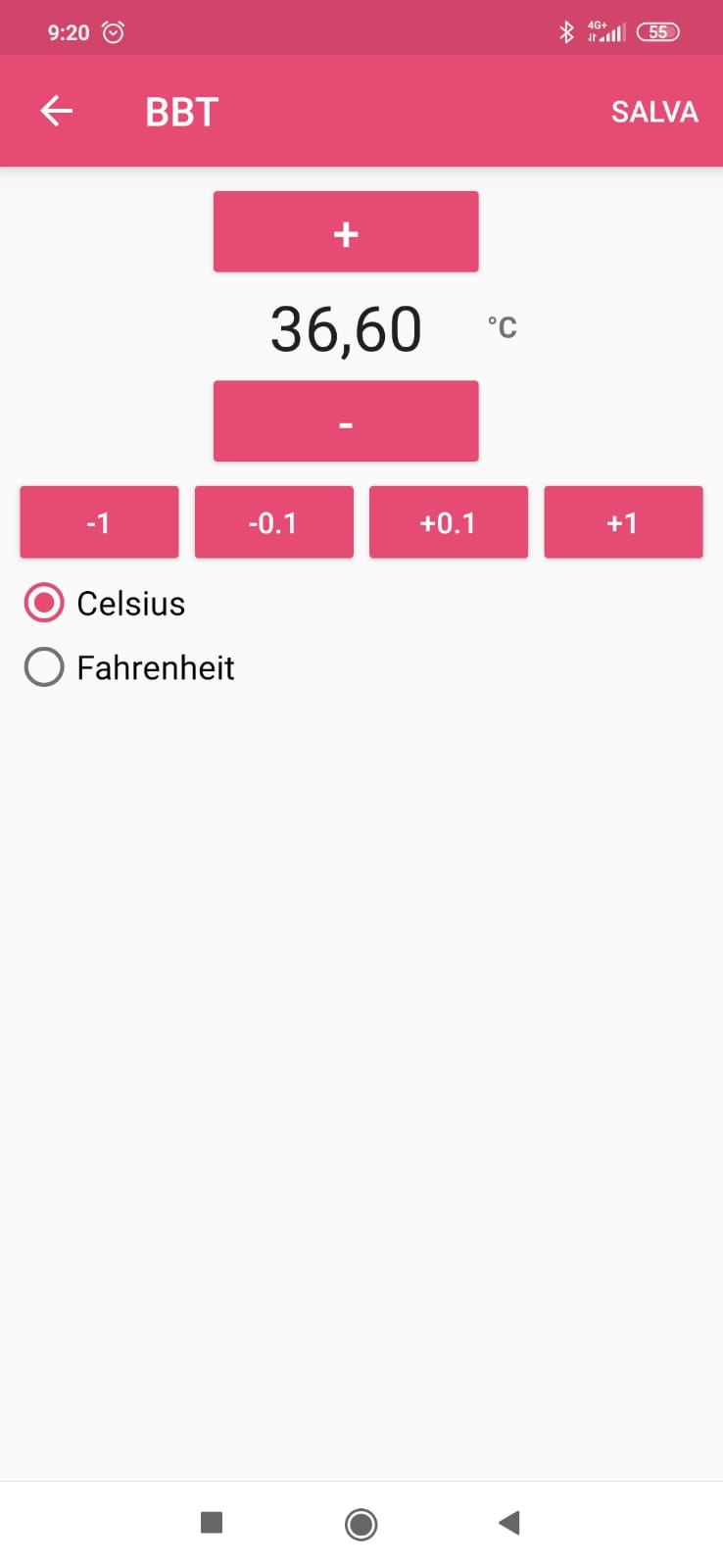723x1568 pixels.
Task: Add one degree with the +1 button
Action: point(623,522)
